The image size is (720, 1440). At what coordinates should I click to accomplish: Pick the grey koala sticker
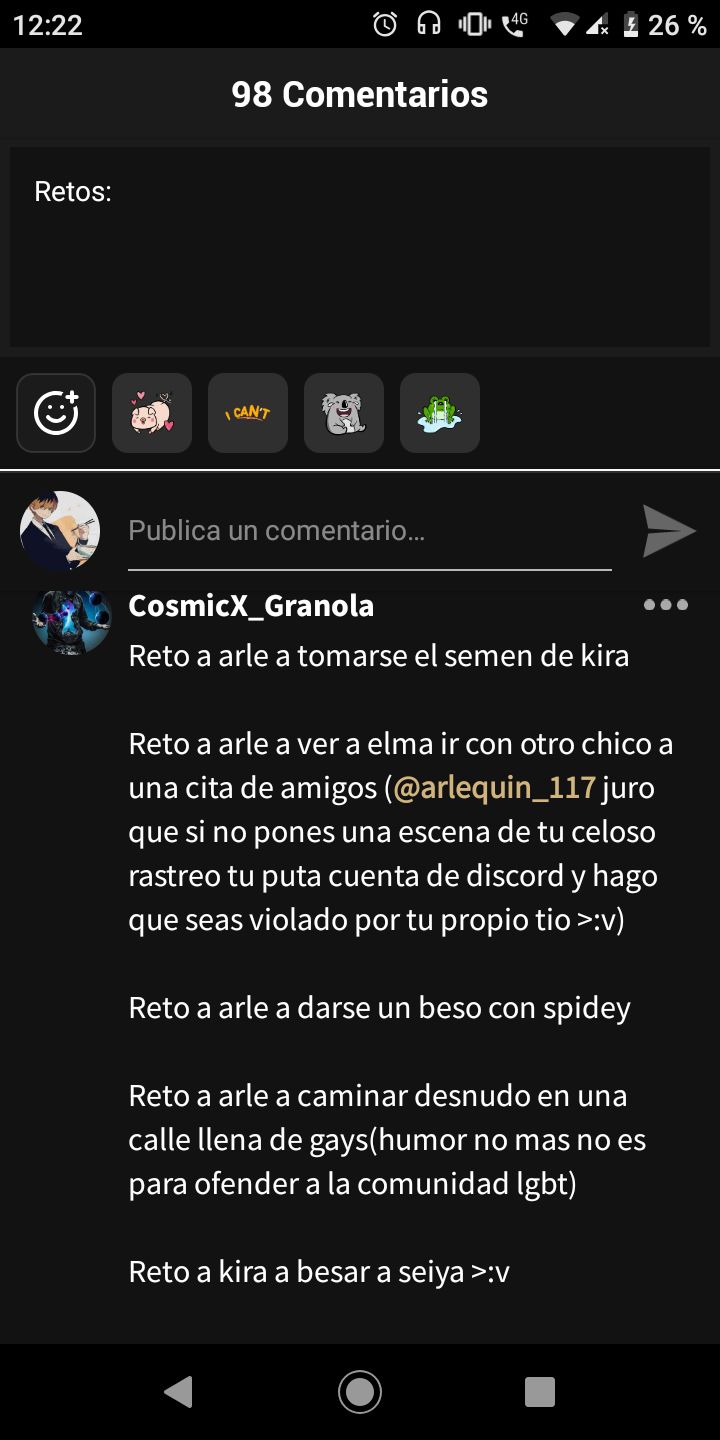(x=344, y=413)
